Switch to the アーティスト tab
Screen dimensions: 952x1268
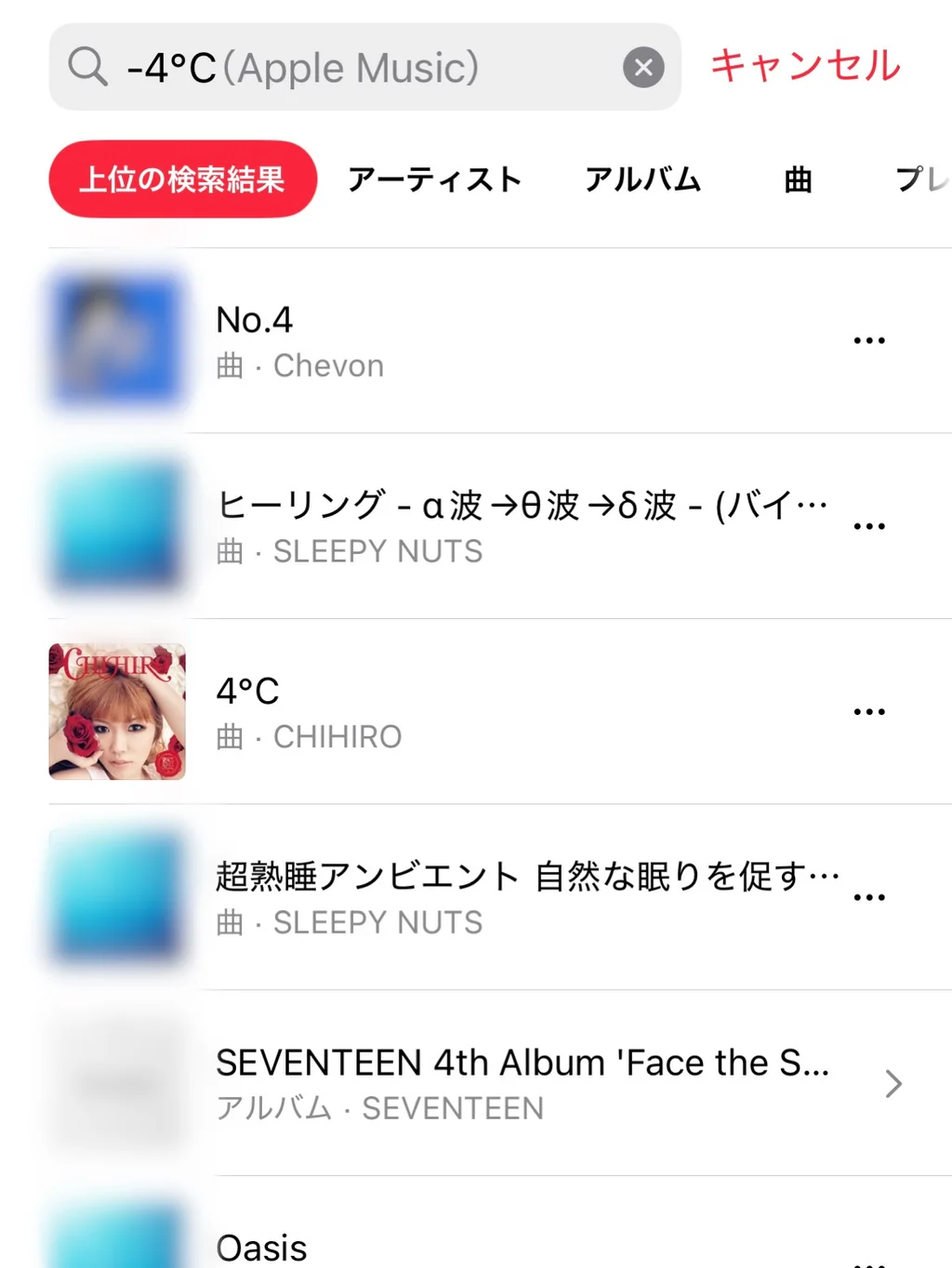[434, 179]
